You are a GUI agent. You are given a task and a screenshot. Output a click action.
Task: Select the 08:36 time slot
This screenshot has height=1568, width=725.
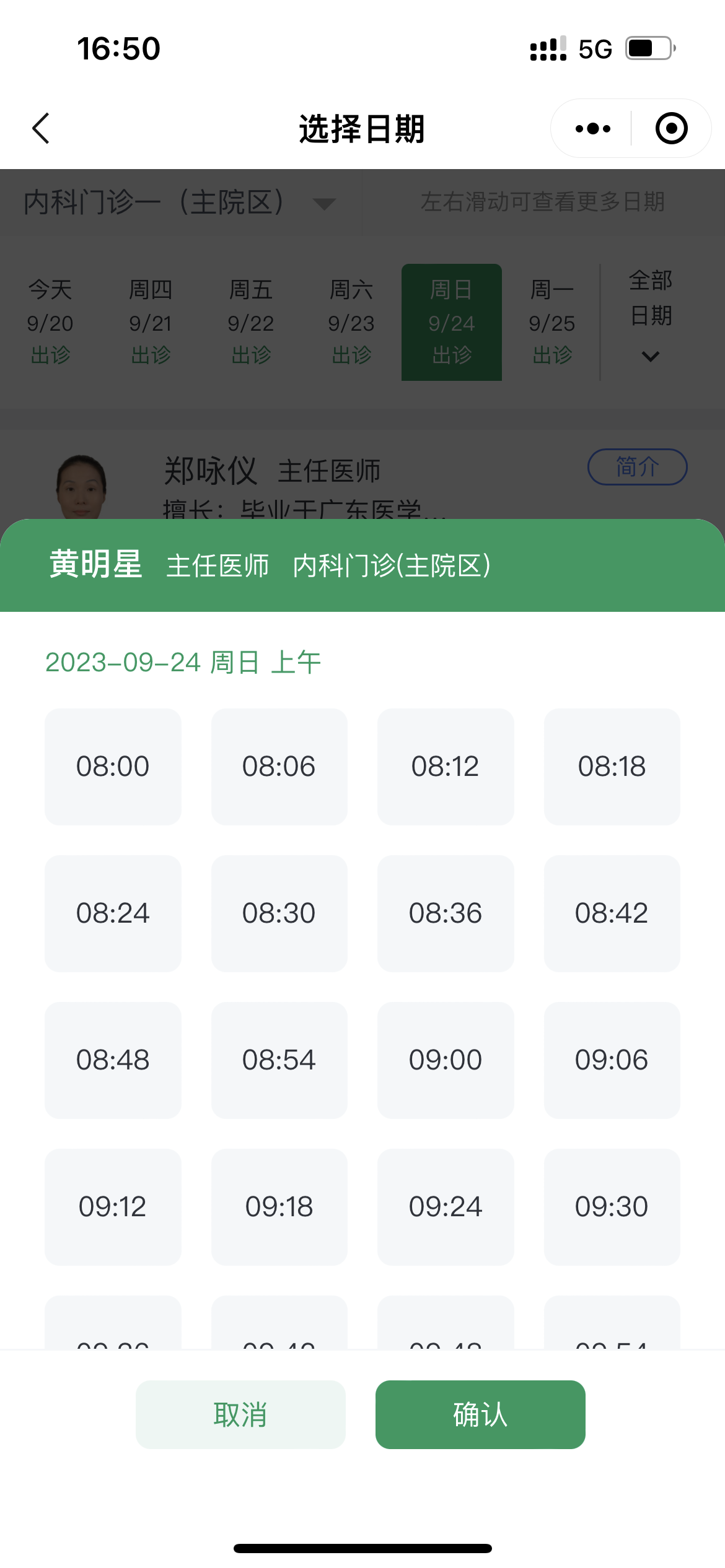click(446, 913)
